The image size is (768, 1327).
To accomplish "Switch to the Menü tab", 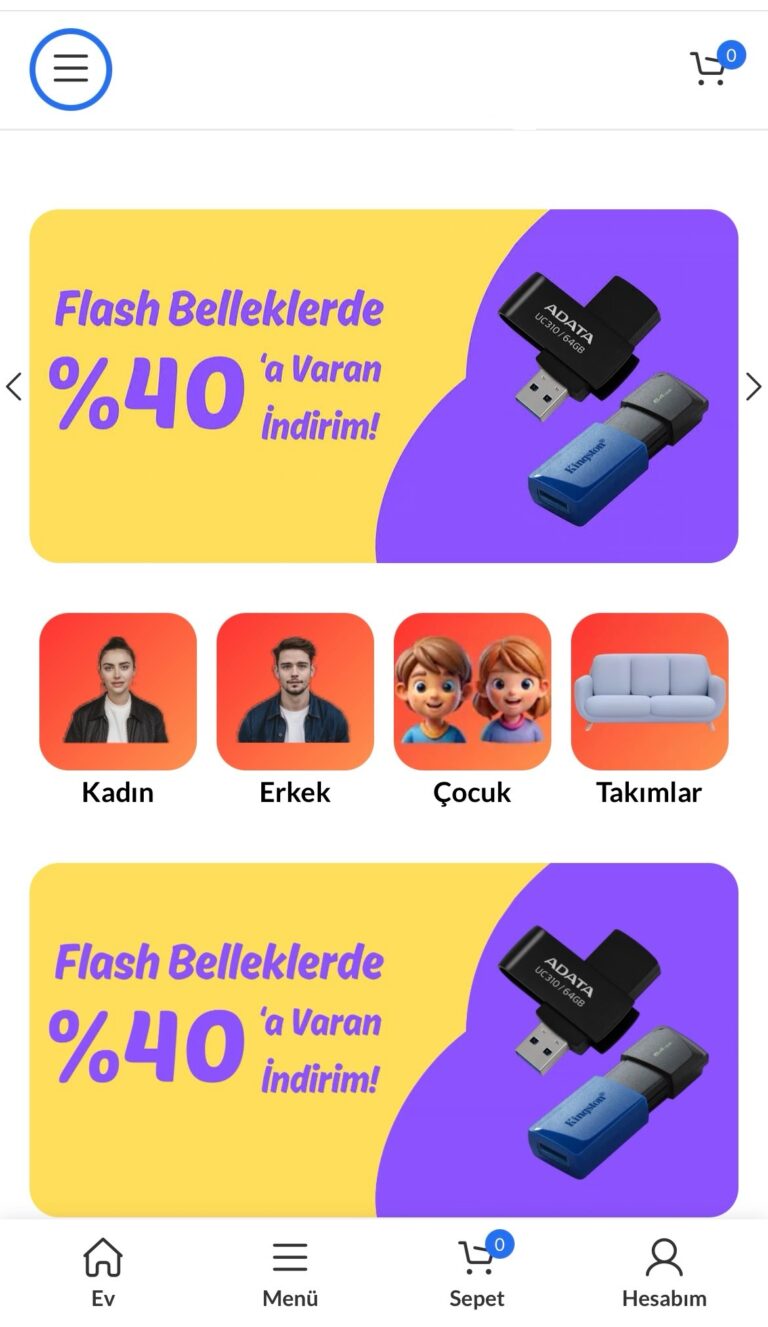I will pos(290,1272).
